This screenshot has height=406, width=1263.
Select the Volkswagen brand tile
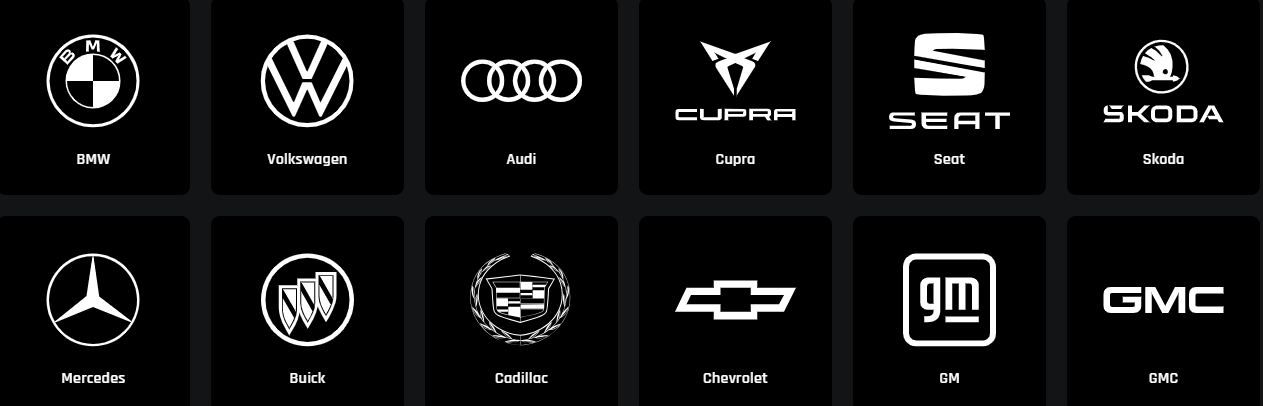coord(307,95)
